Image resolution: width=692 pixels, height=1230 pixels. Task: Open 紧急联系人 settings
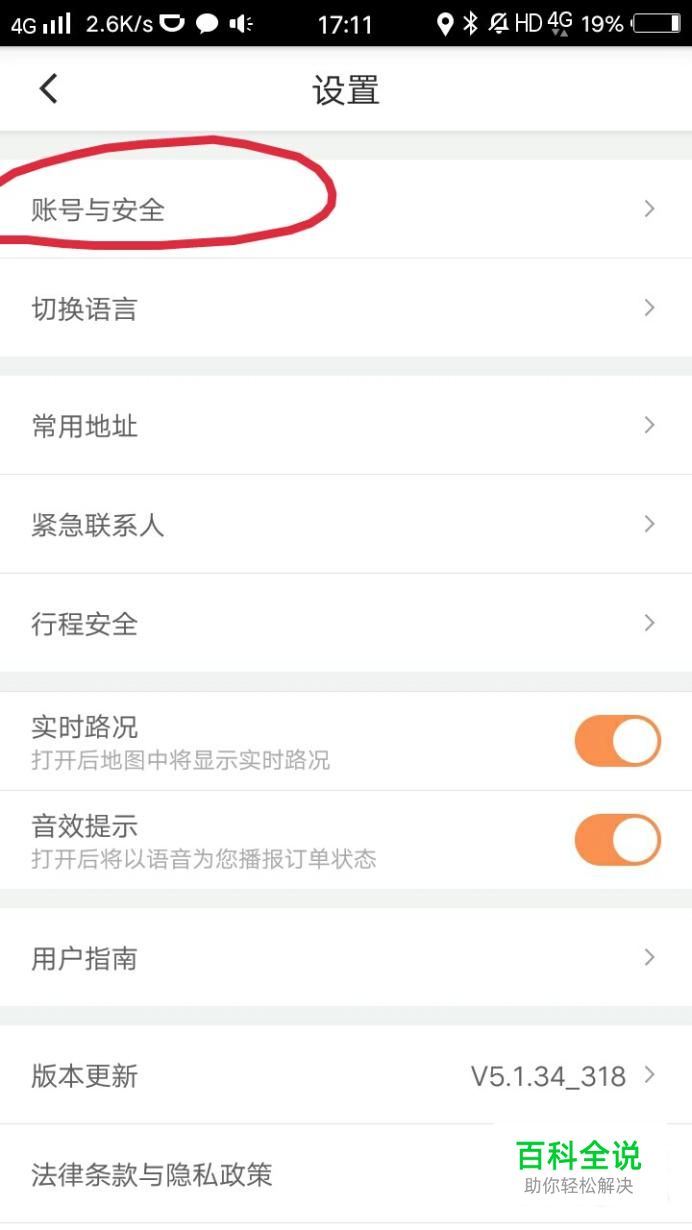pos(346,524)
